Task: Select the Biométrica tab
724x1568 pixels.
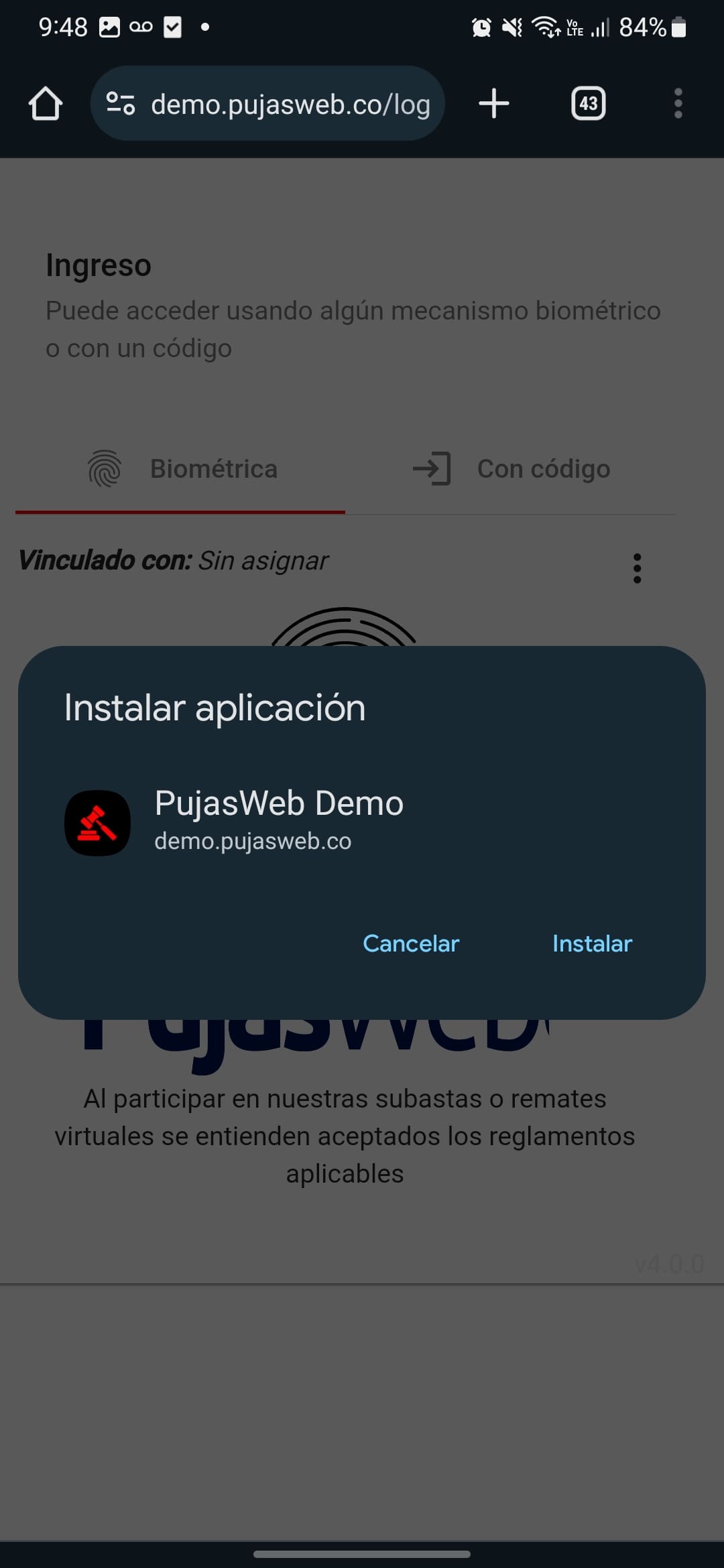Action: [215, 469]
